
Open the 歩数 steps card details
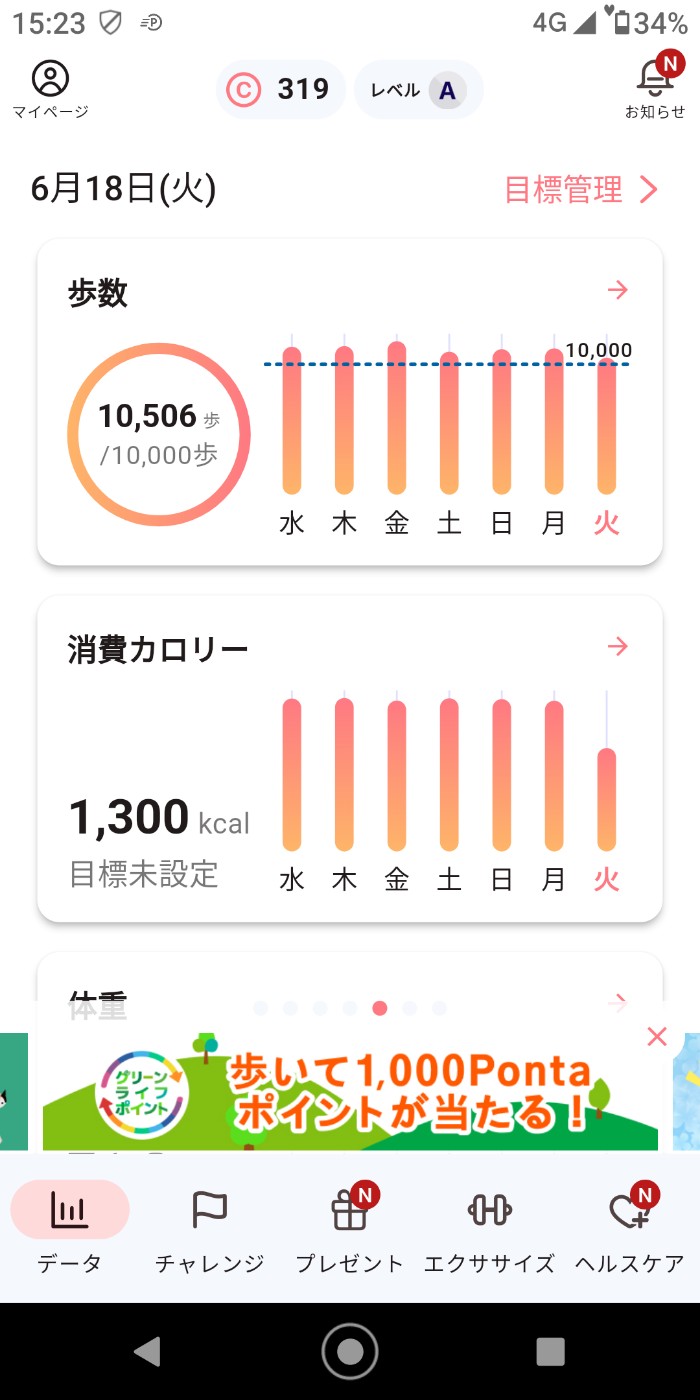tap(618, 290)
